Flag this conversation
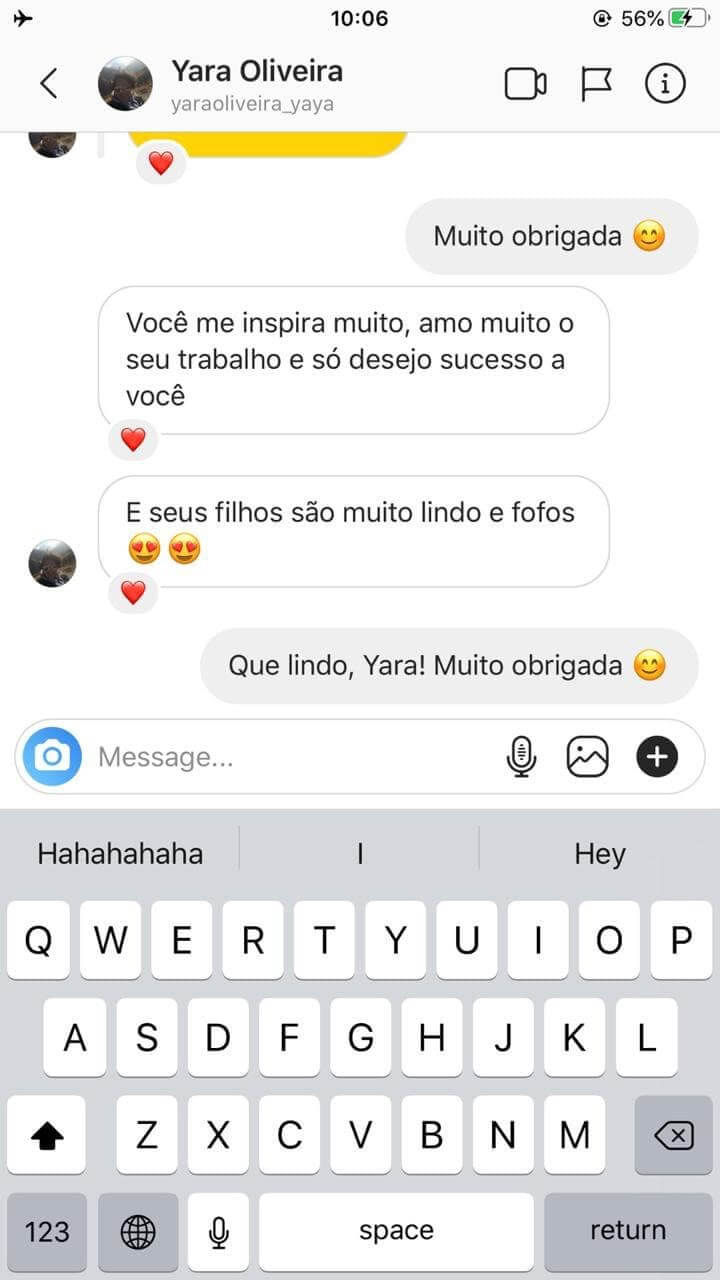This screenshot has width=720, height=1280. pos(596,84)
